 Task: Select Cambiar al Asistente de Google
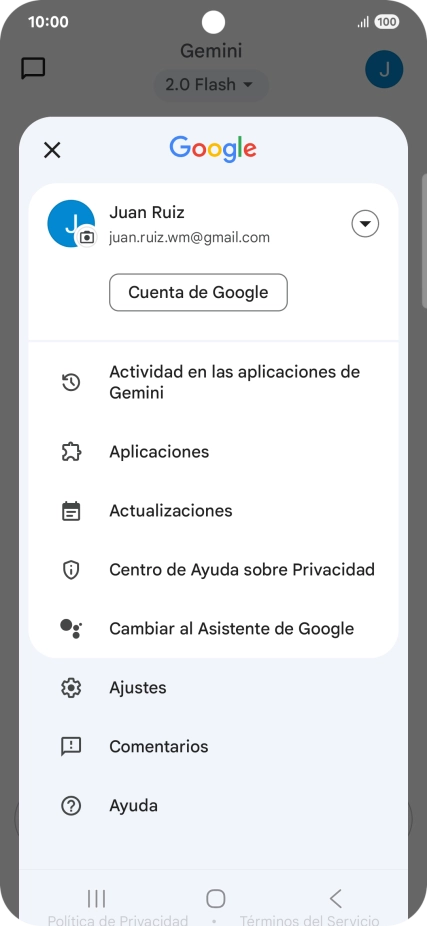coord(213,628)
